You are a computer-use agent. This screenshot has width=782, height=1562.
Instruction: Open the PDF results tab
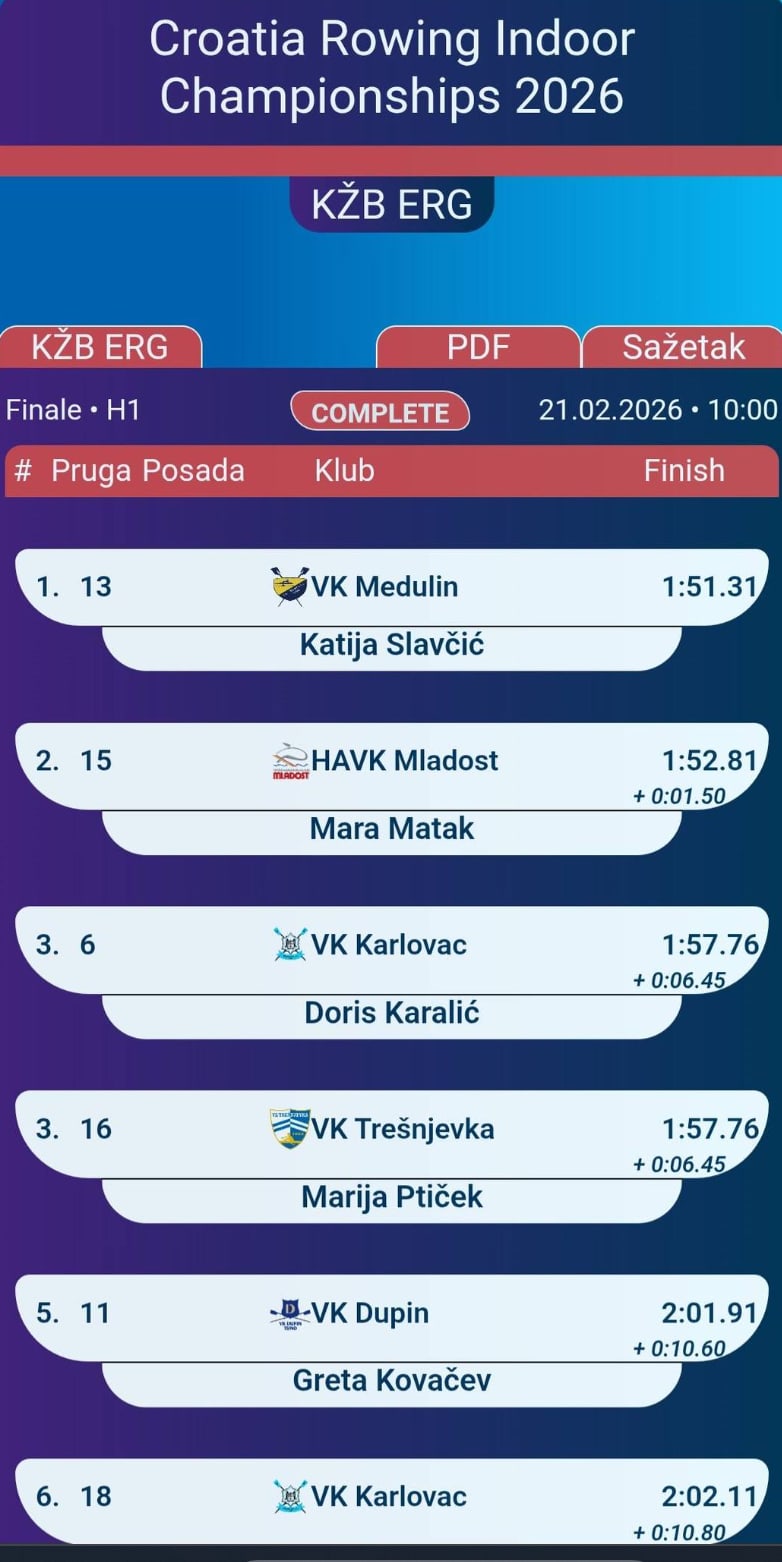pos(478,347)
